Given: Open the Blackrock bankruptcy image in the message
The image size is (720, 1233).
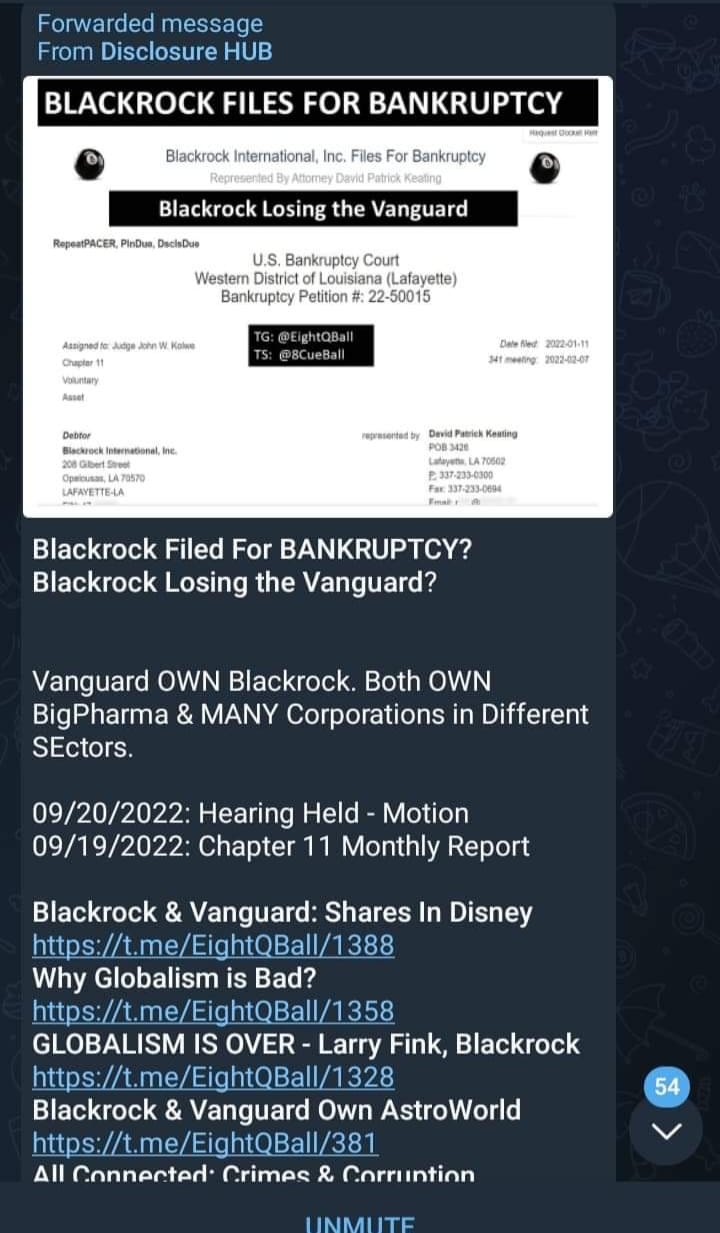Looking at the screenshot, I should tap(317, 296).
